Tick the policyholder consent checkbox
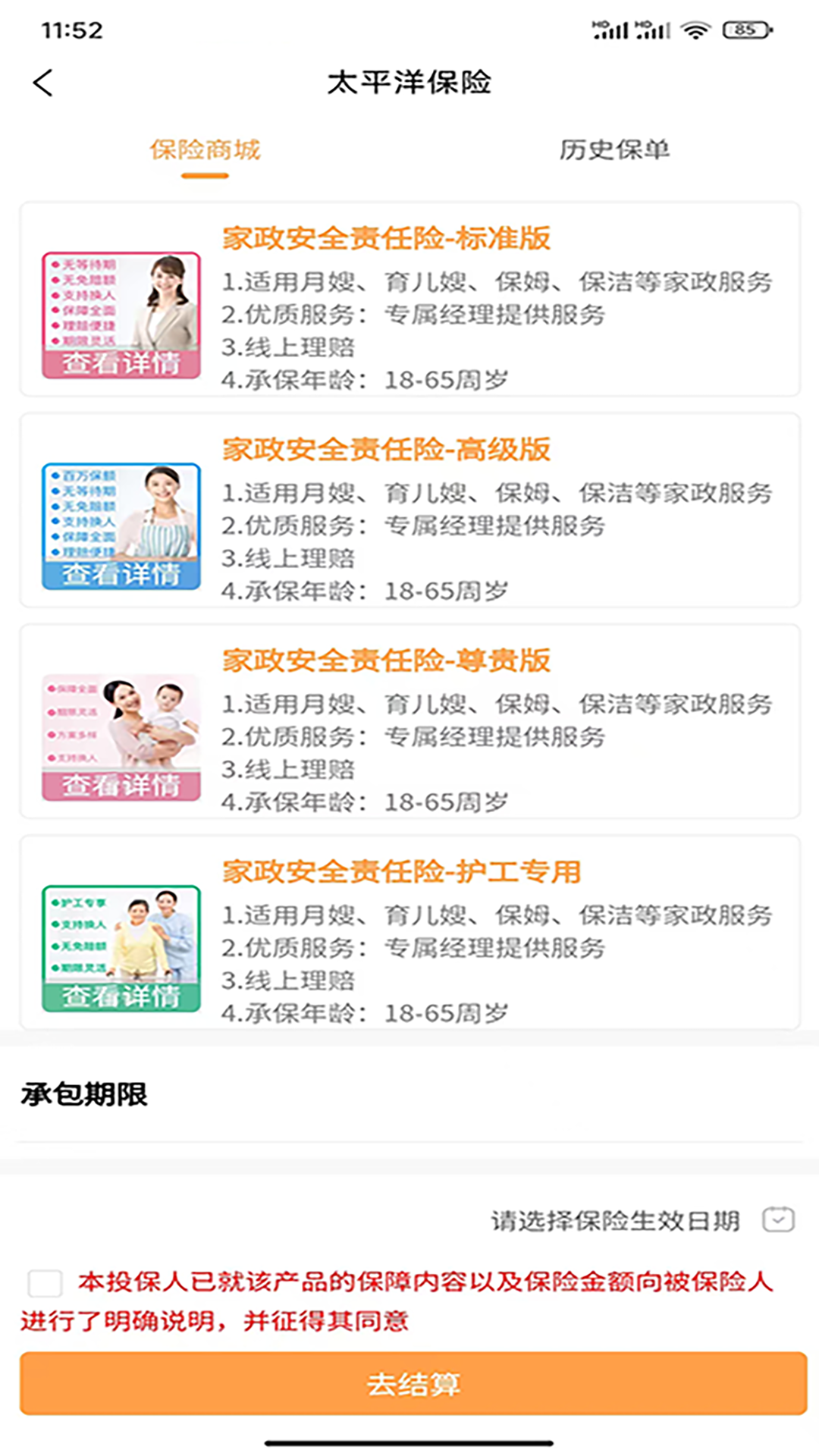This screenshot has height=1456, width=819. point(45,1283)
